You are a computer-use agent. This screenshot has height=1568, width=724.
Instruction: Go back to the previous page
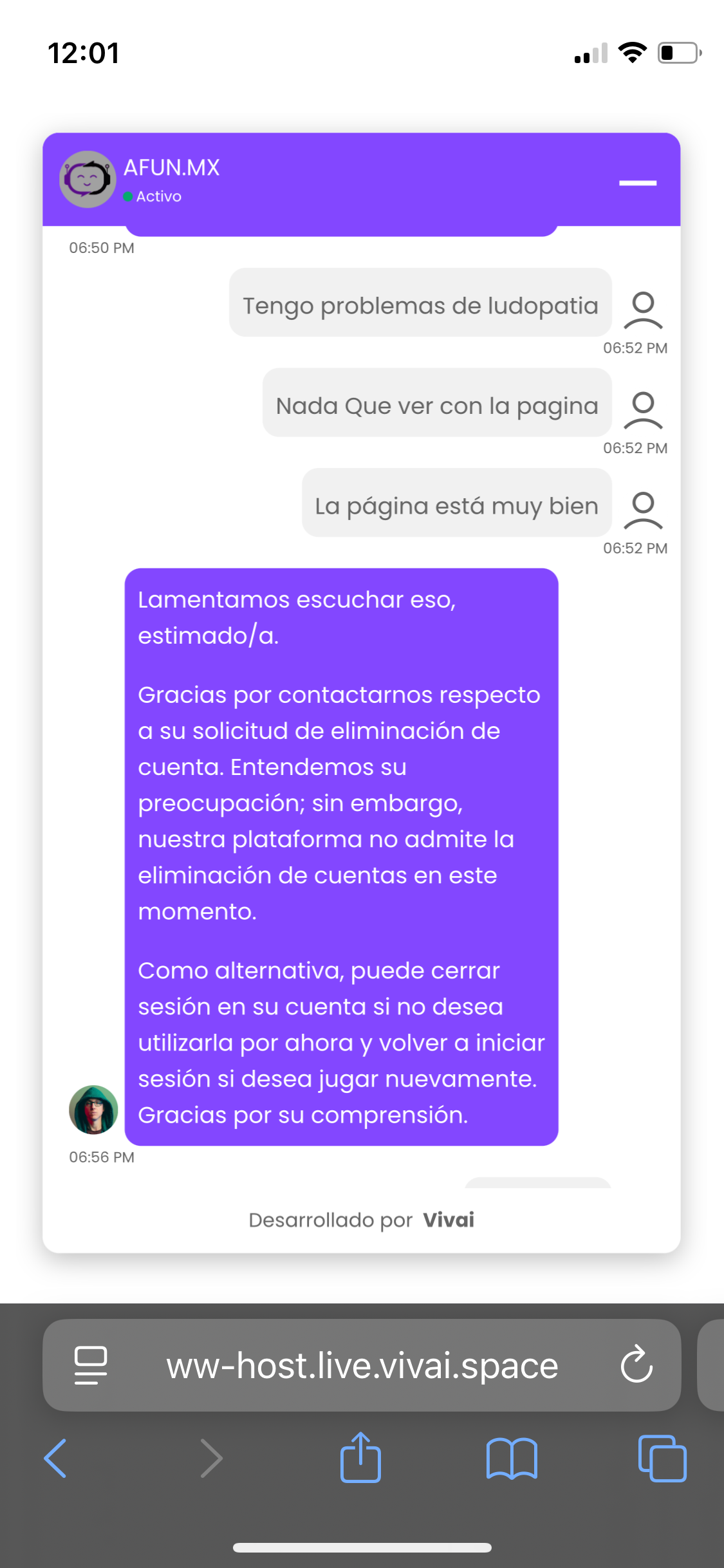click(x=55, y=1458)
